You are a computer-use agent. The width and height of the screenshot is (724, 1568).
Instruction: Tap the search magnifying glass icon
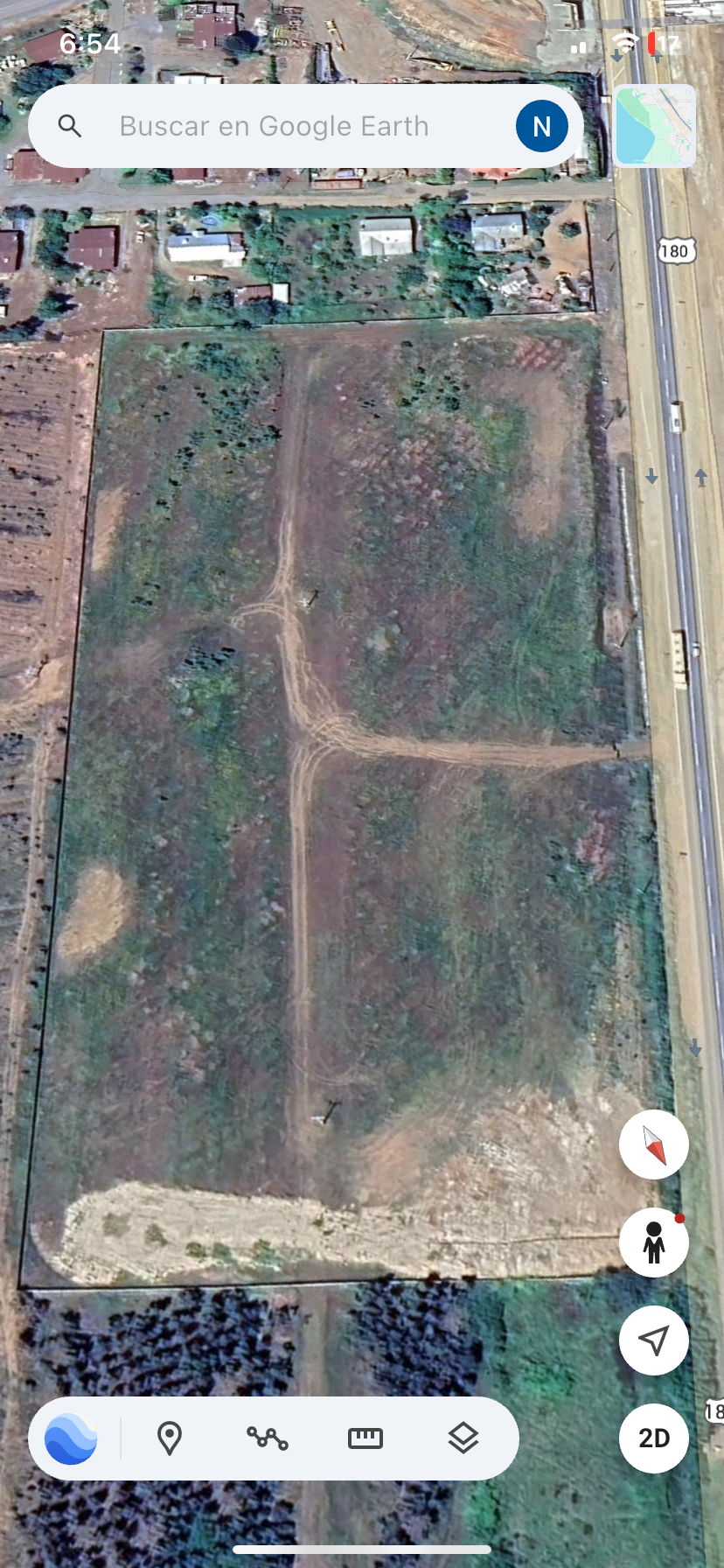70,125
